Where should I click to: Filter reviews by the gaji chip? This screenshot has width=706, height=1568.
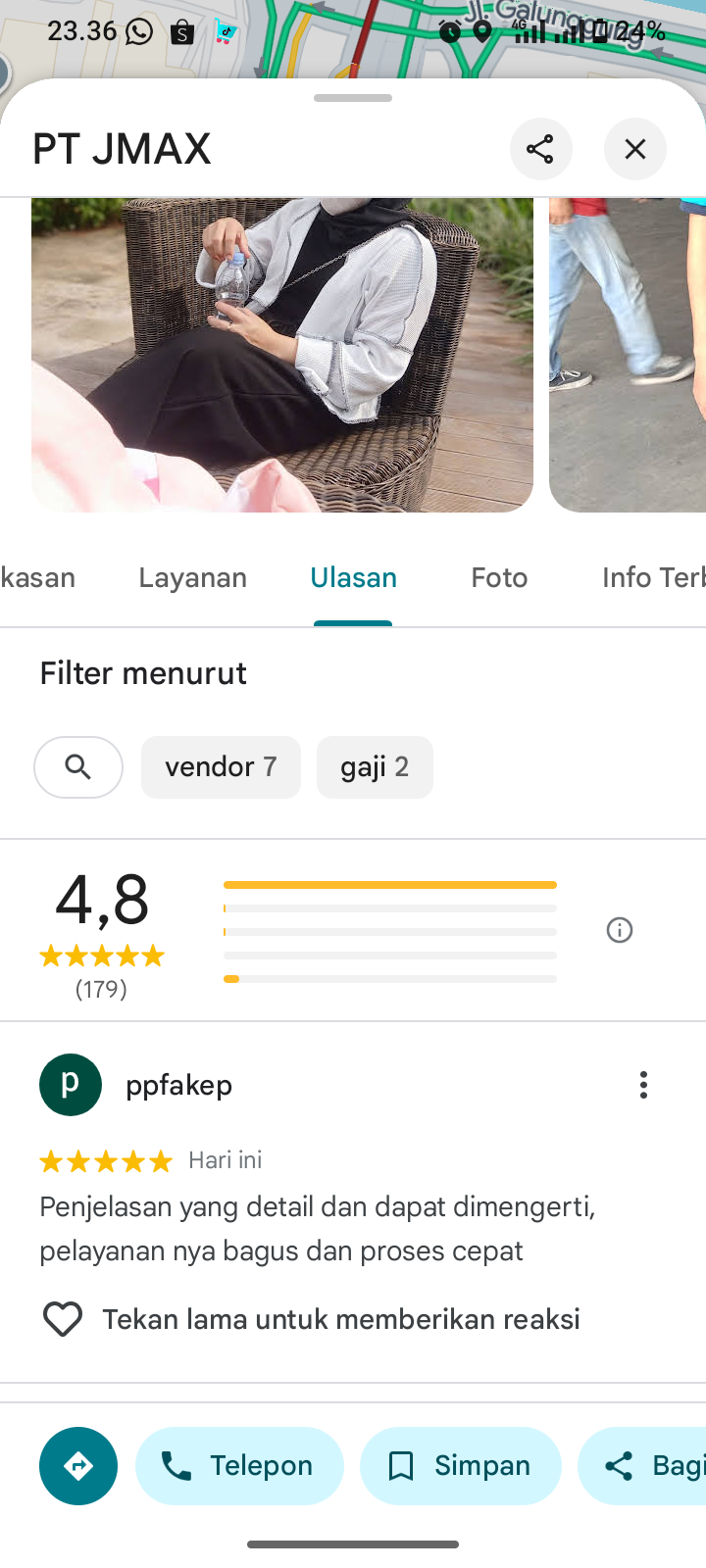(x=375, y=767)
